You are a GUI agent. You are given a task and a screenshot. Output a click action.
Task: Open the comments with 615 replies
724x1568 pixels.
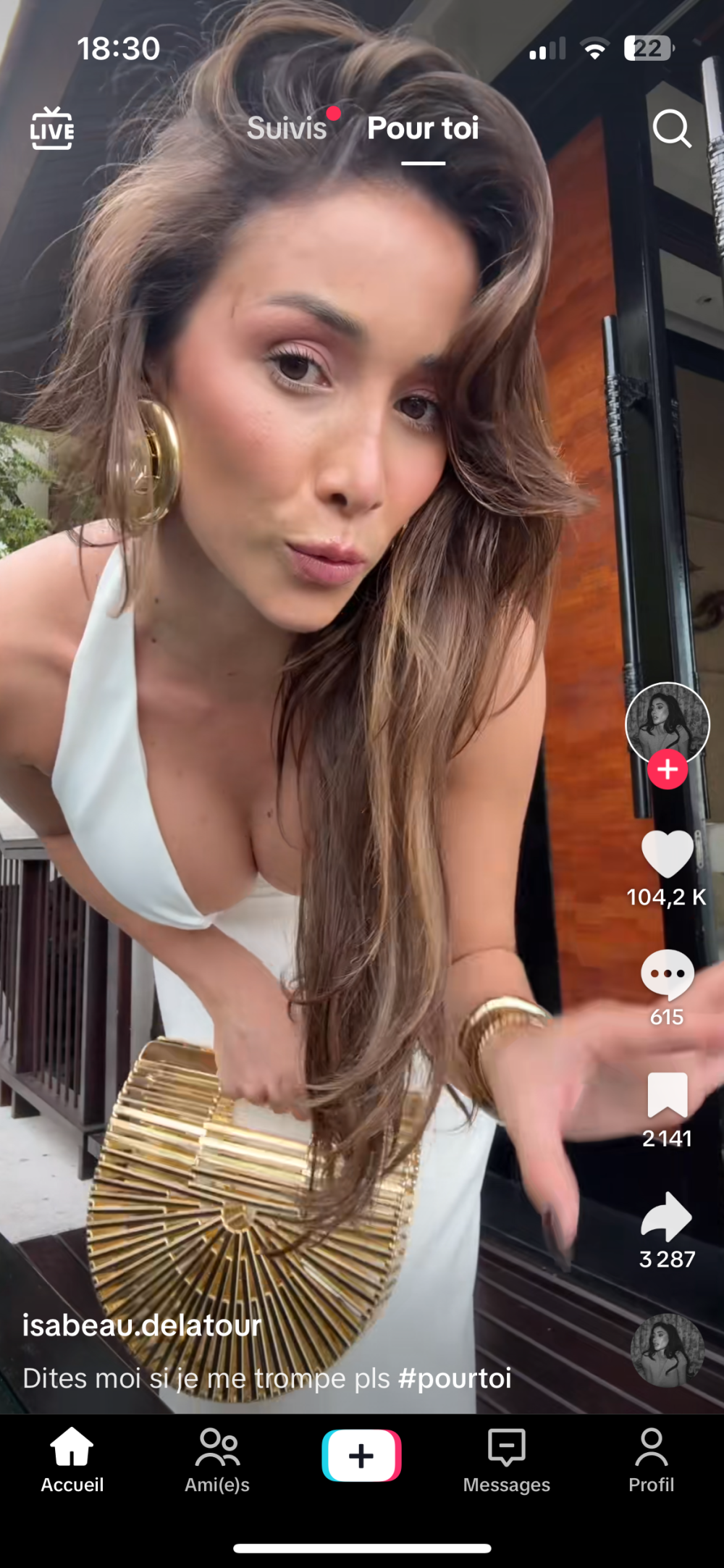click(x=667, y=974)
